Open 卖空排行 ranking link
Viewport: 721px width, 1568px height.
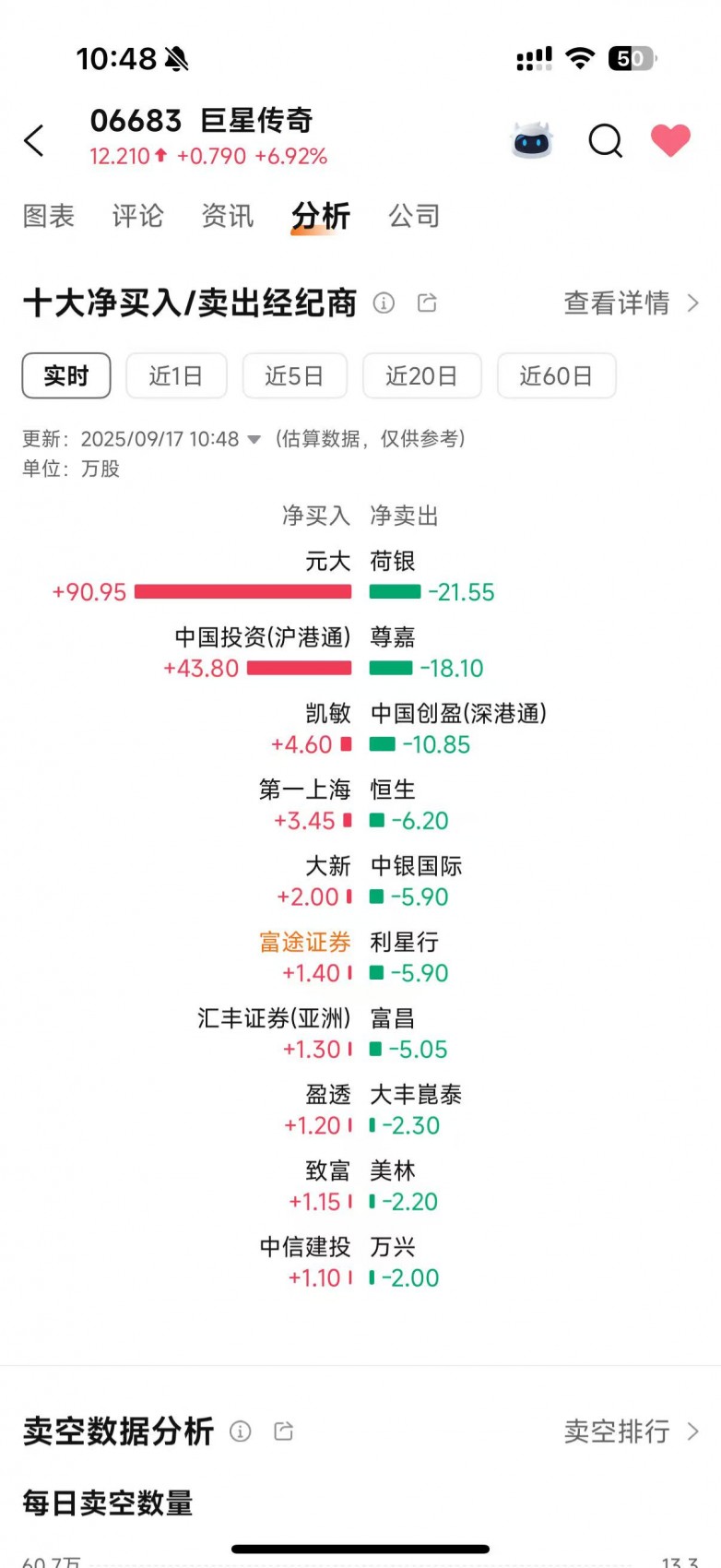631,1431
